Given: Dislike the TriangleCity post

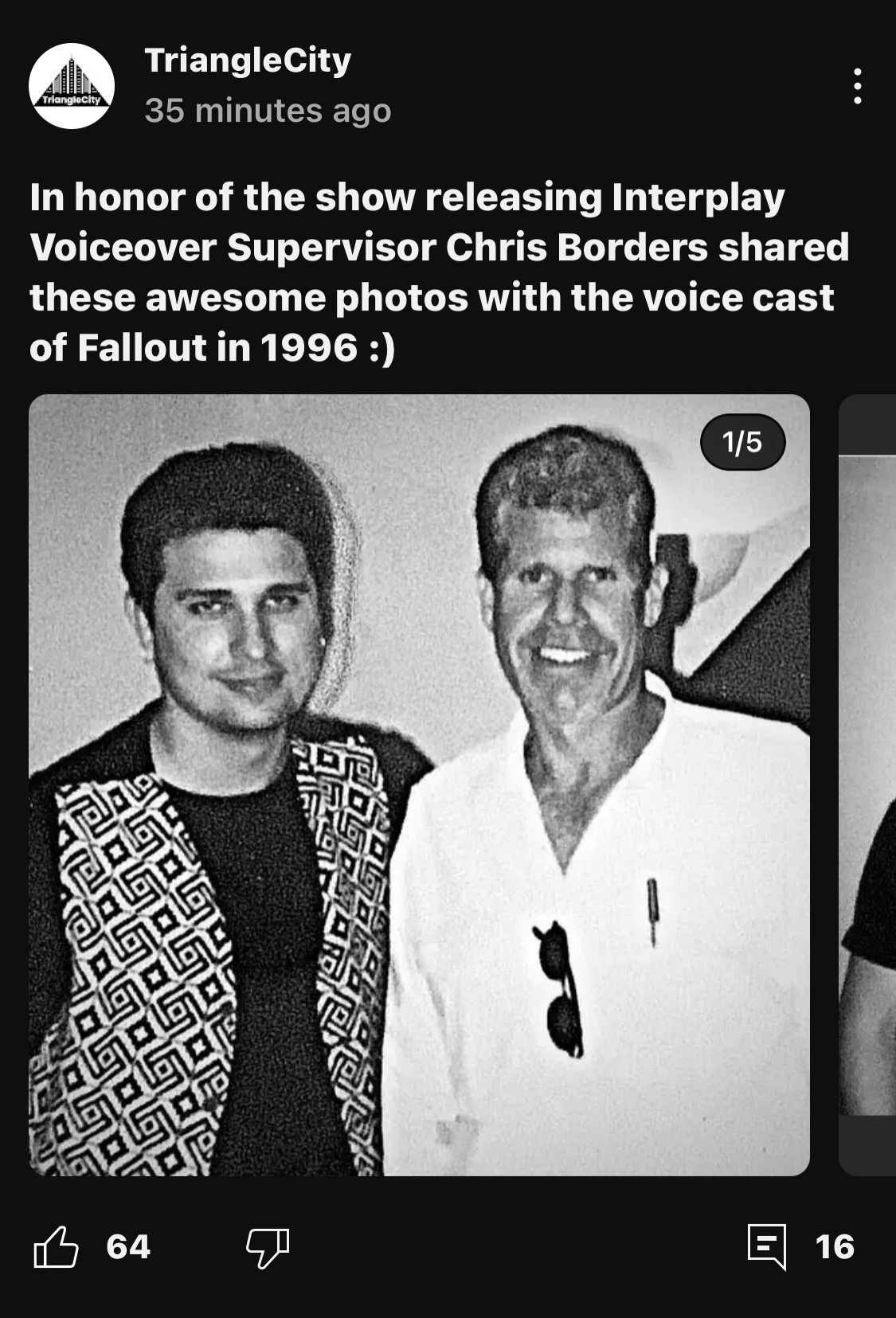Looking at the screenshot, I should [268, 1247].
